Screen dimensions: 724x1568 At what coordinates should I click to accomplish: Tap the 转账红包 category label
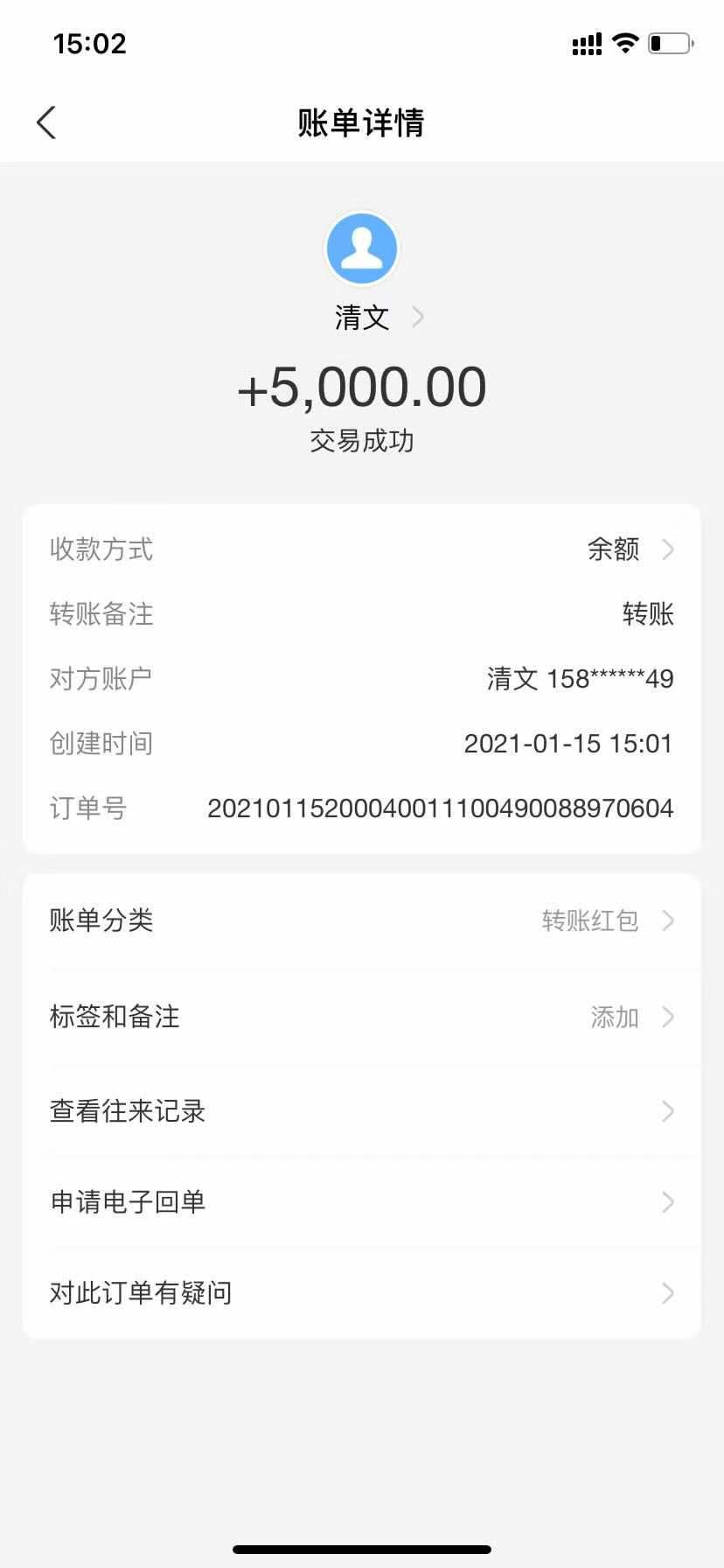590,920
